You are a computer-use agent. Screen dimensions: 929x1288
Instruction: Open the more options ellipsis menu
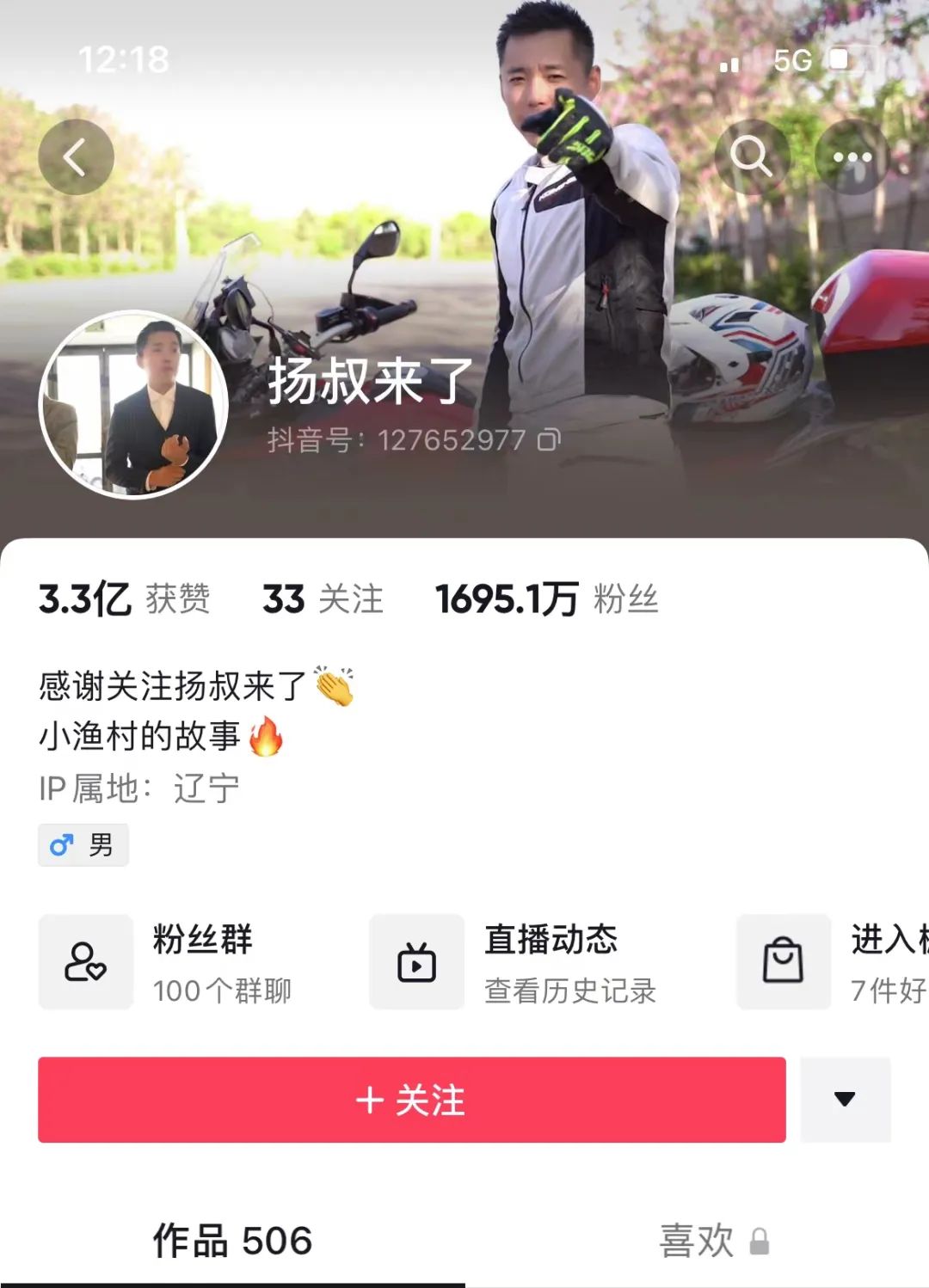(x=852, y=157)
